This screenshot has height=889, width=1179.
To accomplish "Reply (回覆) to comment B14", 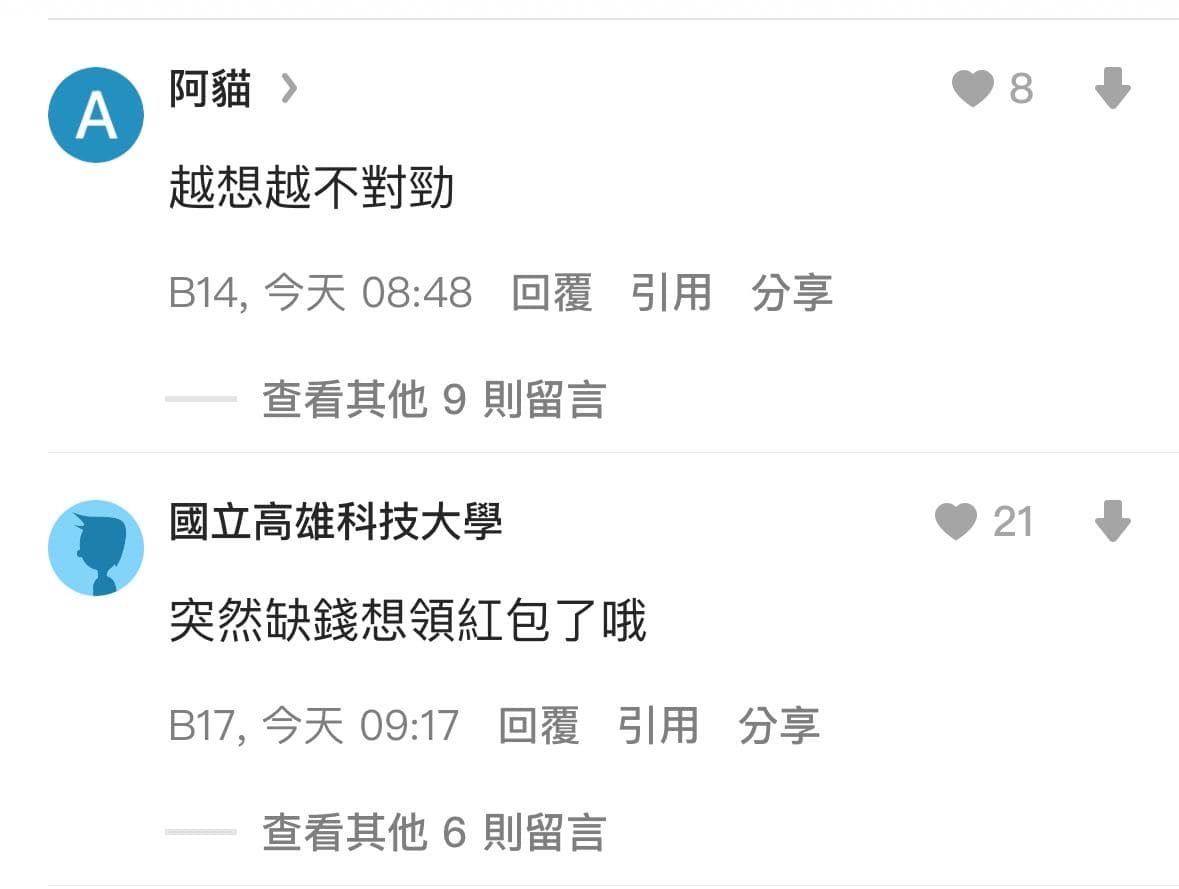I will tap(552, 293).
